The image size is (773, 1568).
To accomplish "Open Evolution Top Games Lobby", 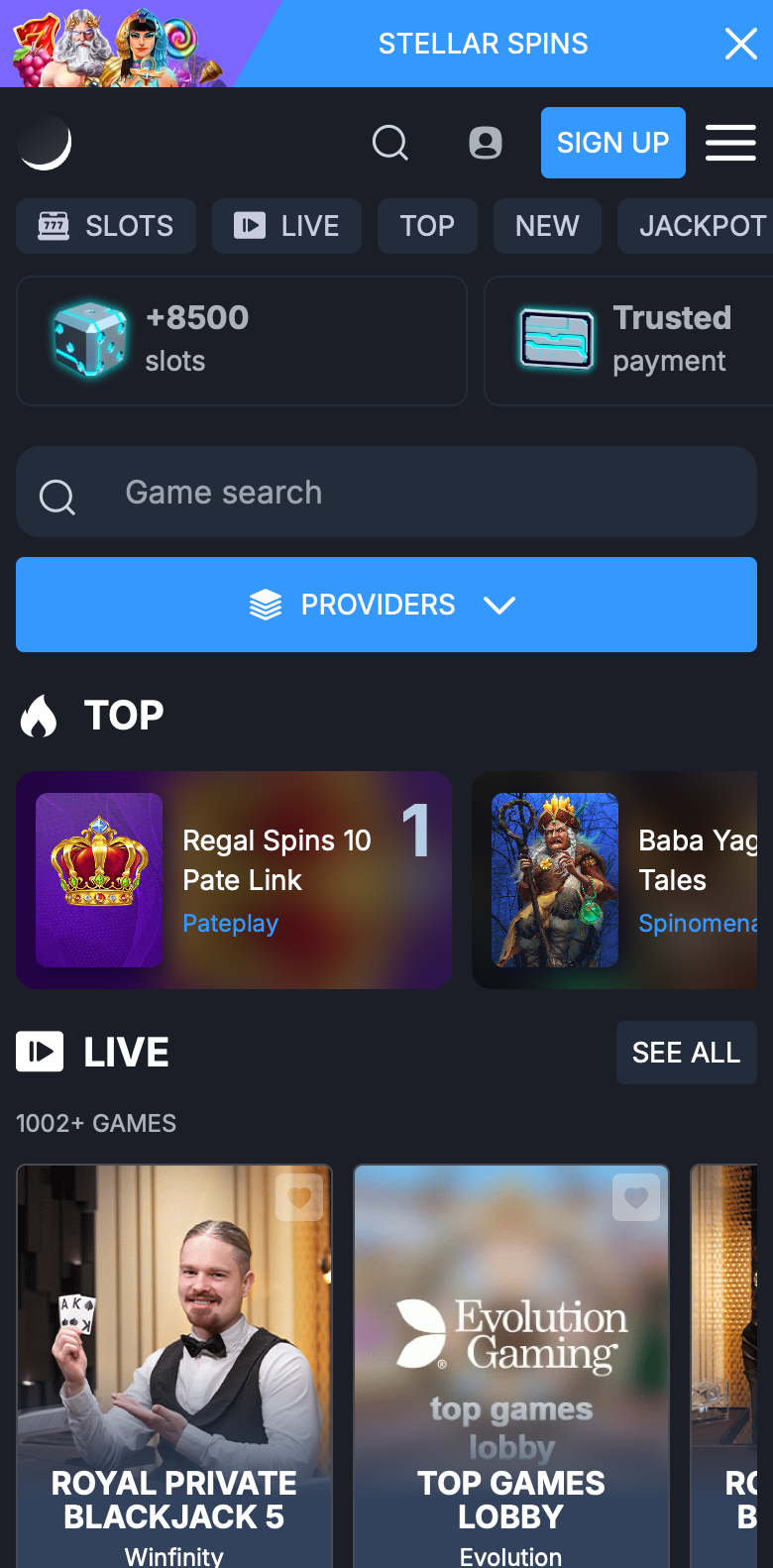I will pos(511,1368).
